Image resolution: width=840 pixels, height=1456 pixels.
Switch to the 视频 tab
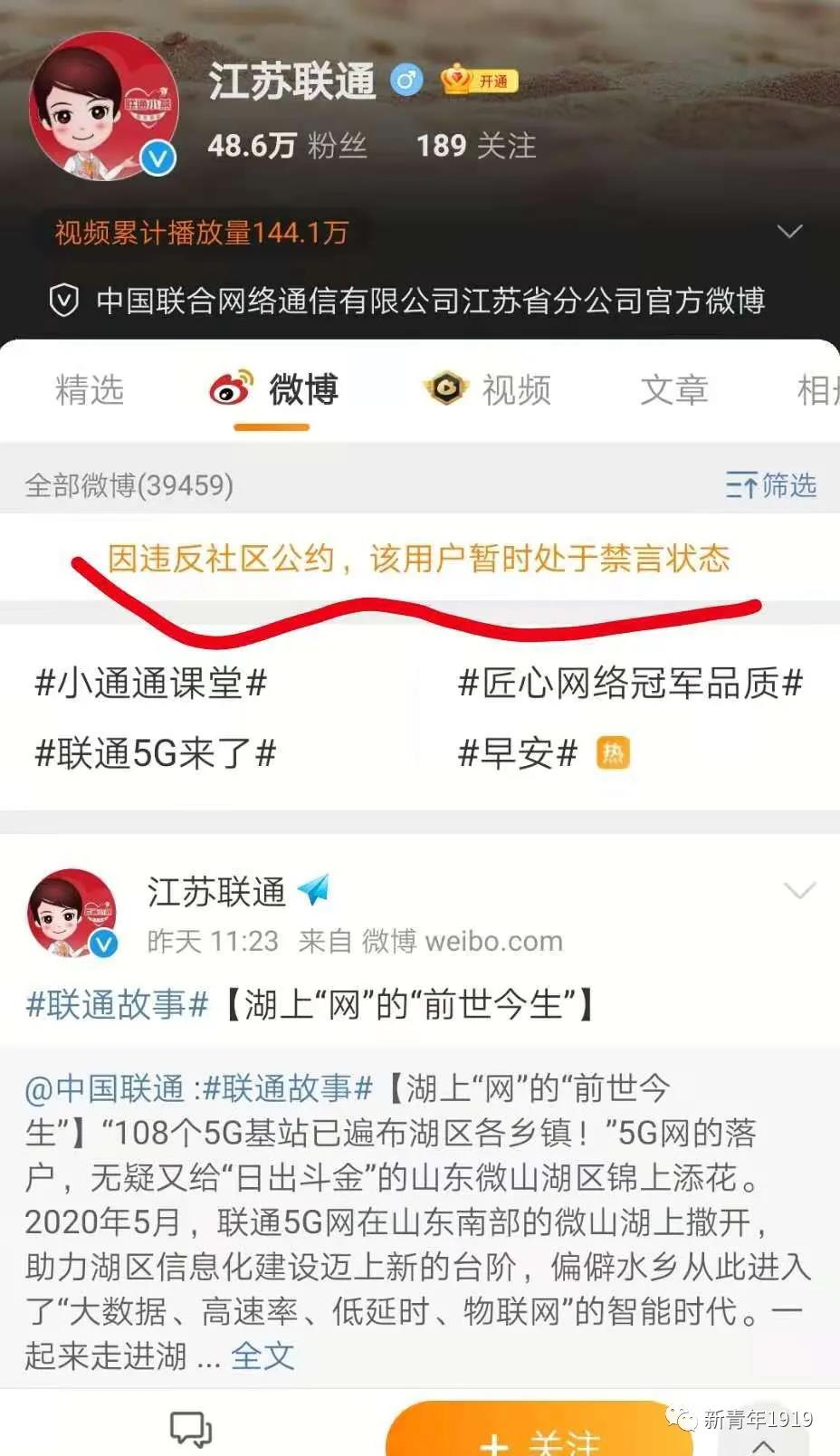(x=489, y=390)
